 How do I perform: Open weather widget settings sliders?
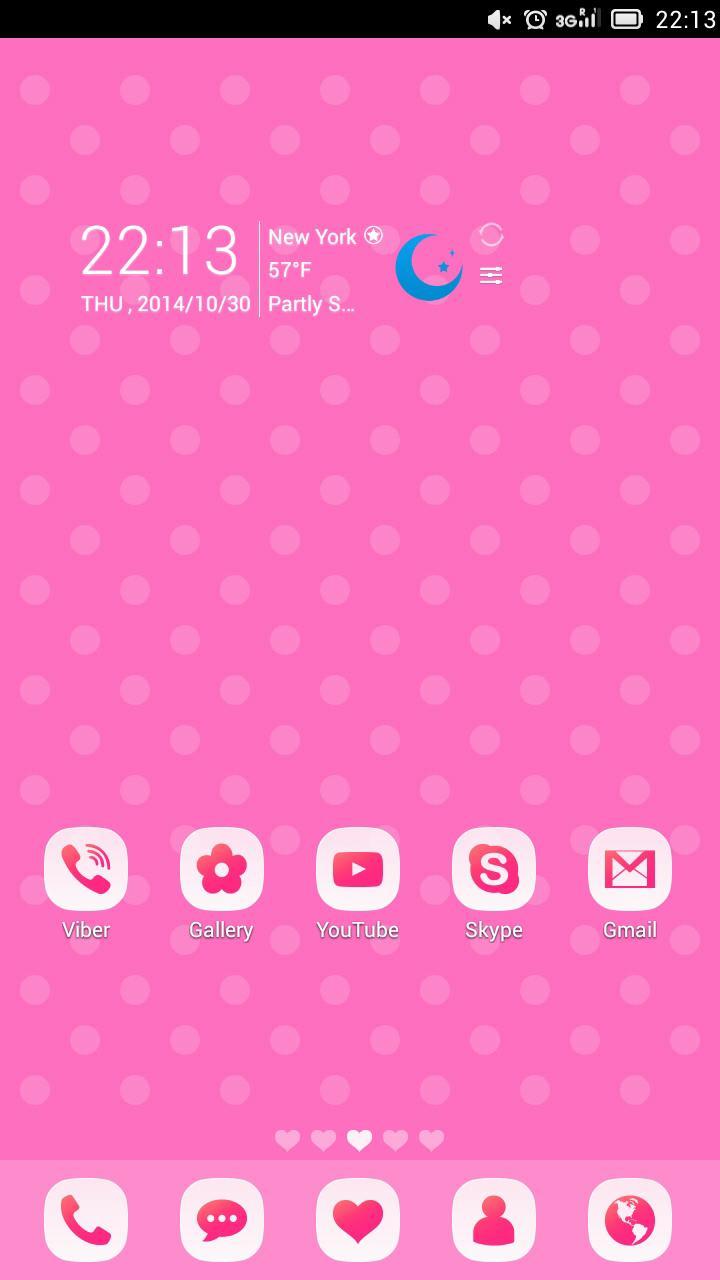(491, 275)
